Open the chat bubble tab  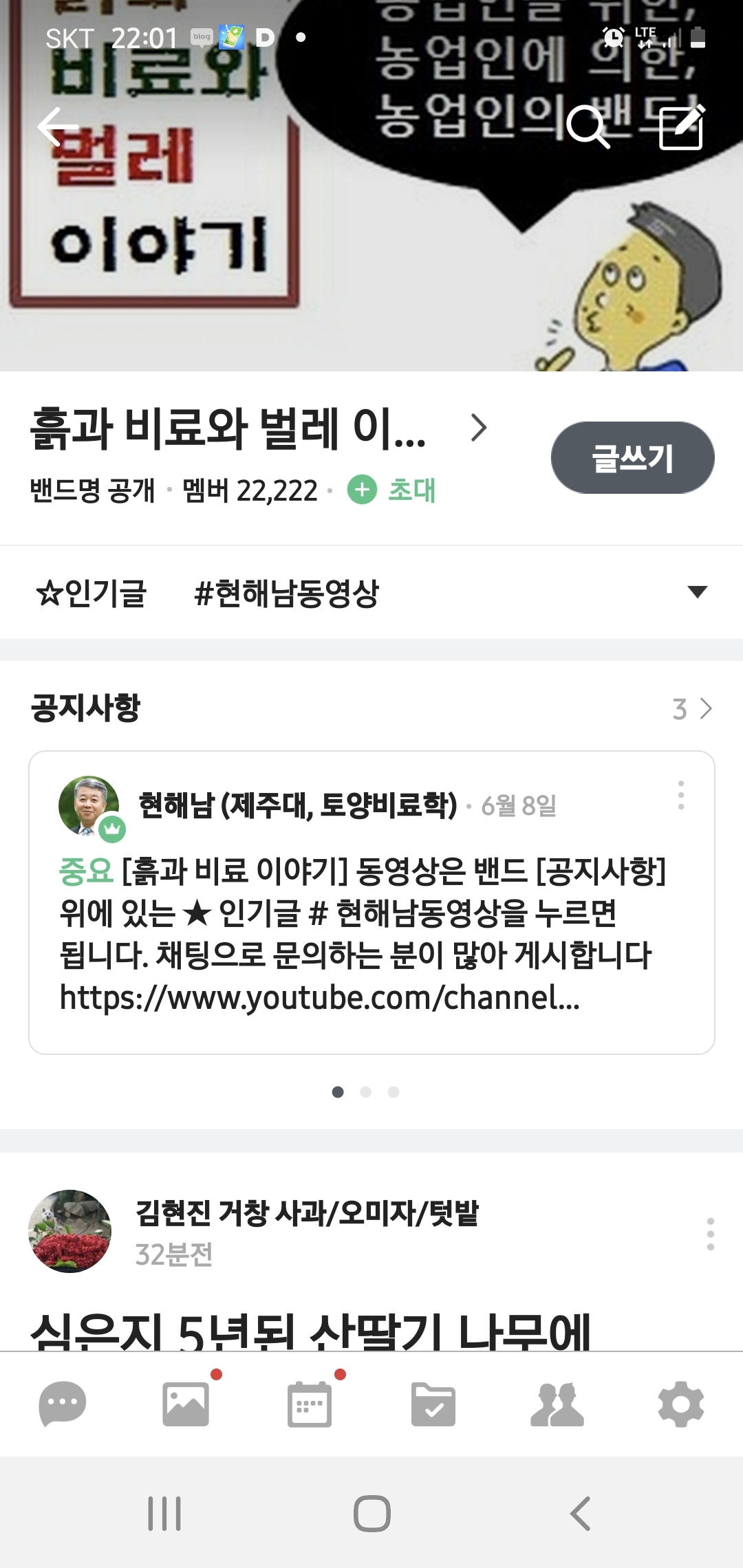[x=63, y=1404]
